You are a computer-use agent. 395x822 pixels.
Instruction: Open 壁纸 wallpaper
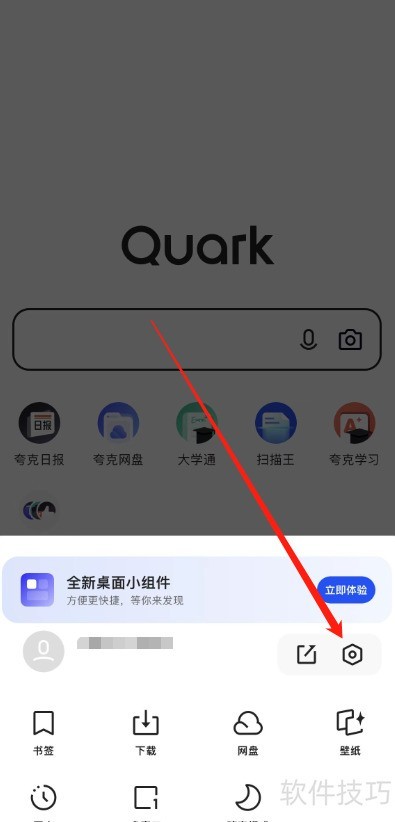[350, 733]
